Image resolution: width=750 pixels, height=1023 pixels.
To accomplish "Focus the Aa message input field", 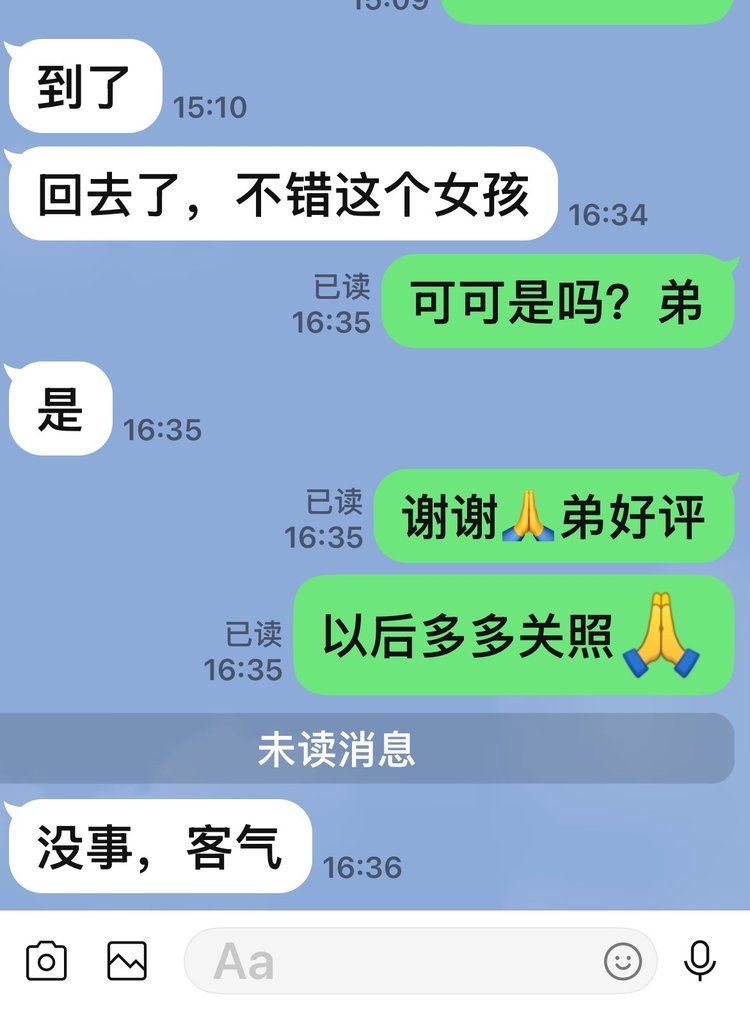I will tap(400, 962).
